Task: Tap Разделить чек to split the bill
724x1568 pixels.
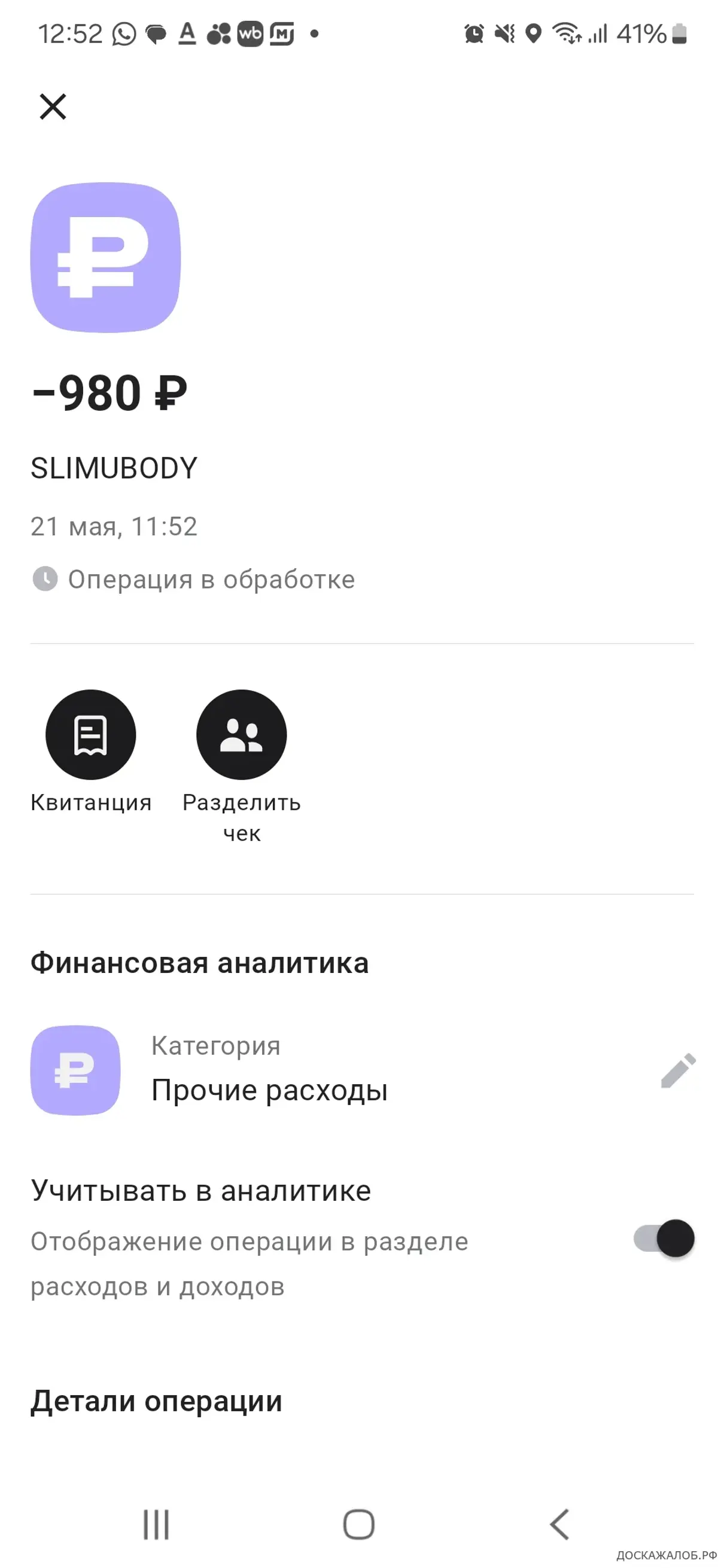Action: tap(241, 735)
